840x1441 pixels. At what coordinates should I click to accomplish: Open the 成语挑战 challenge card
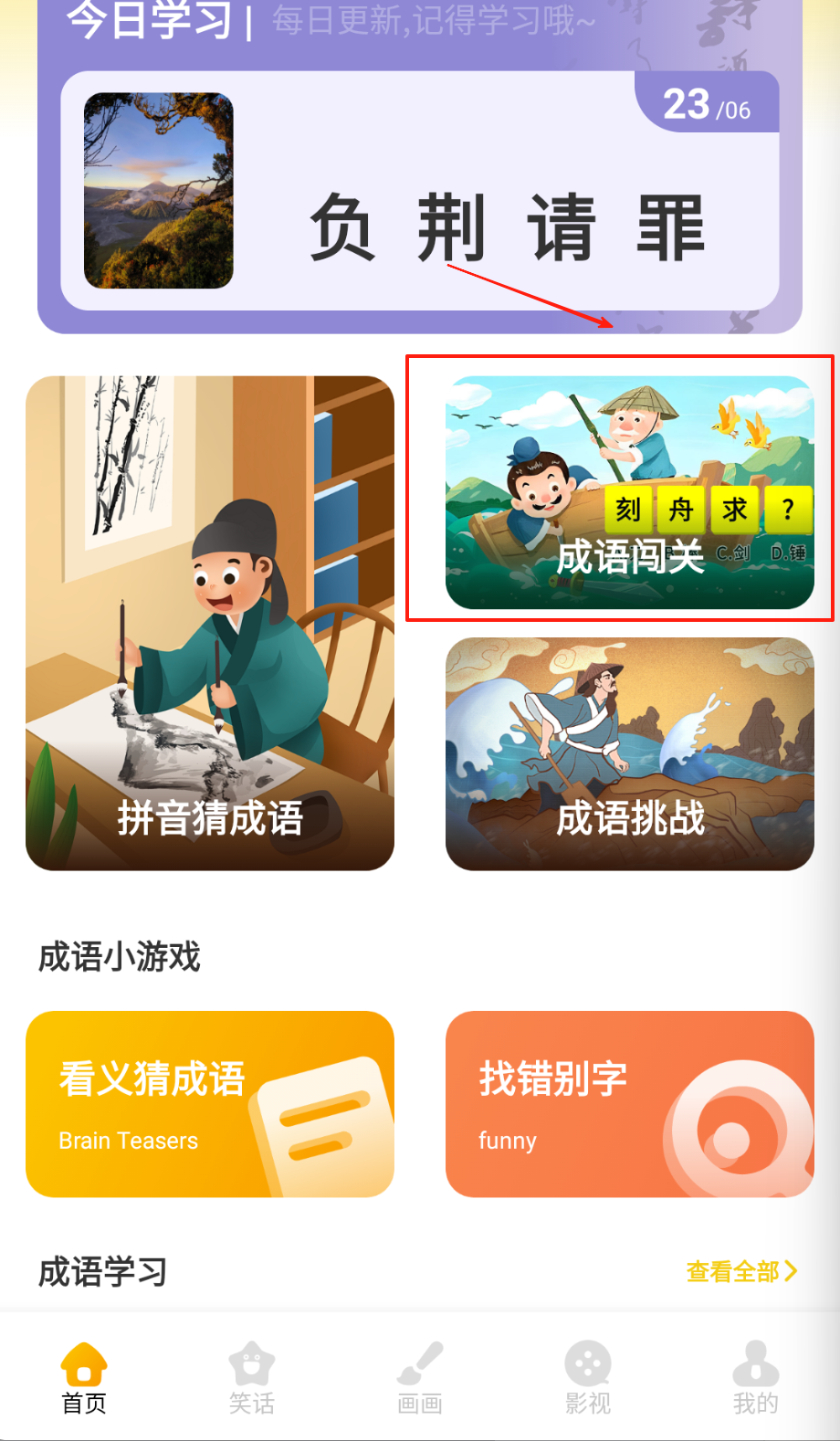pyautogui.click(x=629, y=753)
